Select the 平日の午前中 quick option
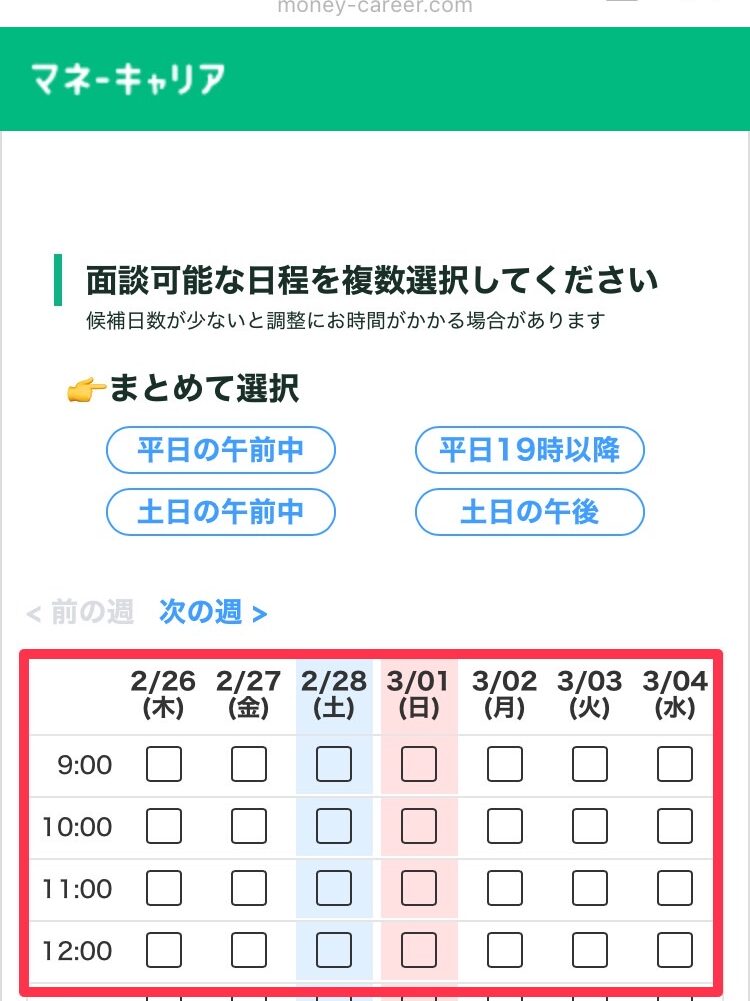Screen dimensions: 750x1001 pos(220,451)
